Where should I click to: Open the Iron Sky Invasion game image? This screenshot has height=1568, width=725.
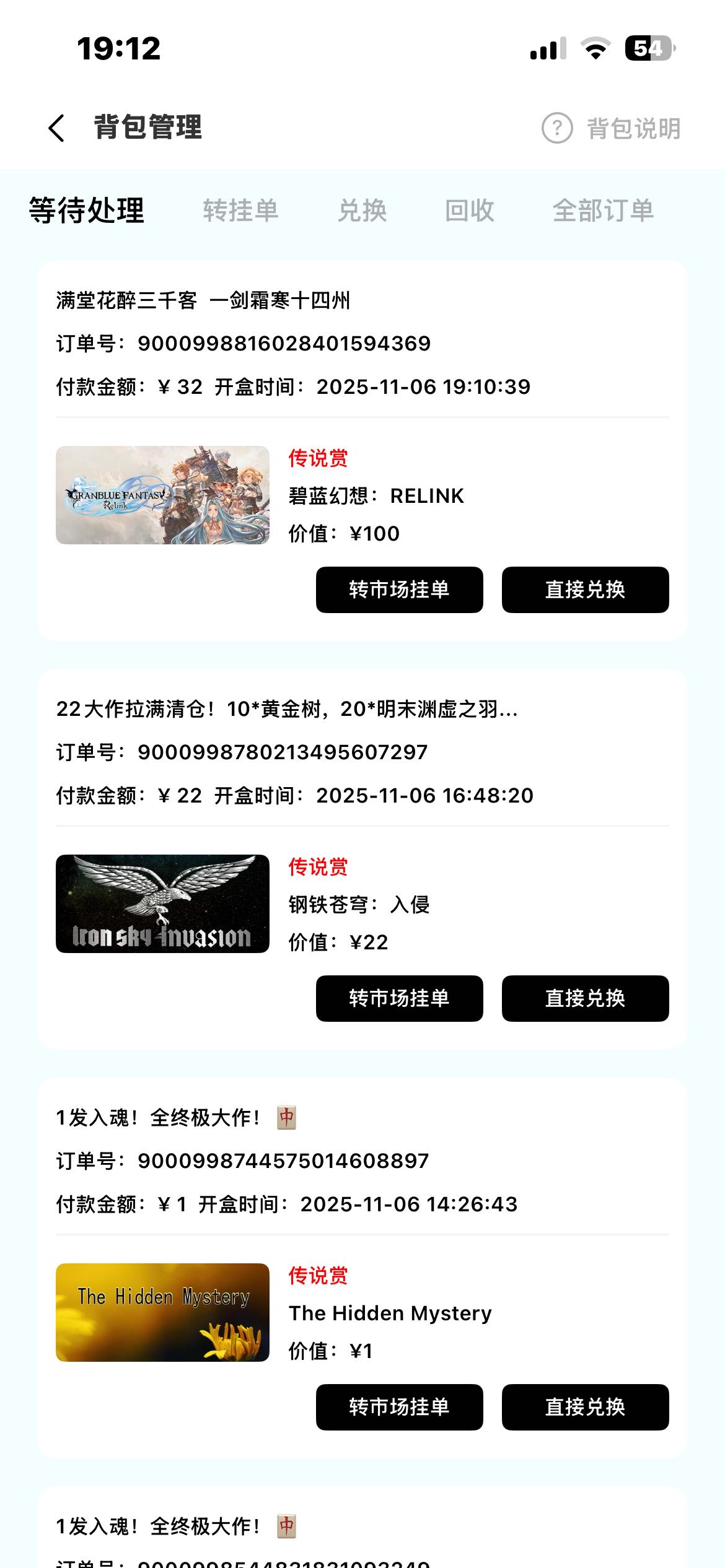(162, 904)
